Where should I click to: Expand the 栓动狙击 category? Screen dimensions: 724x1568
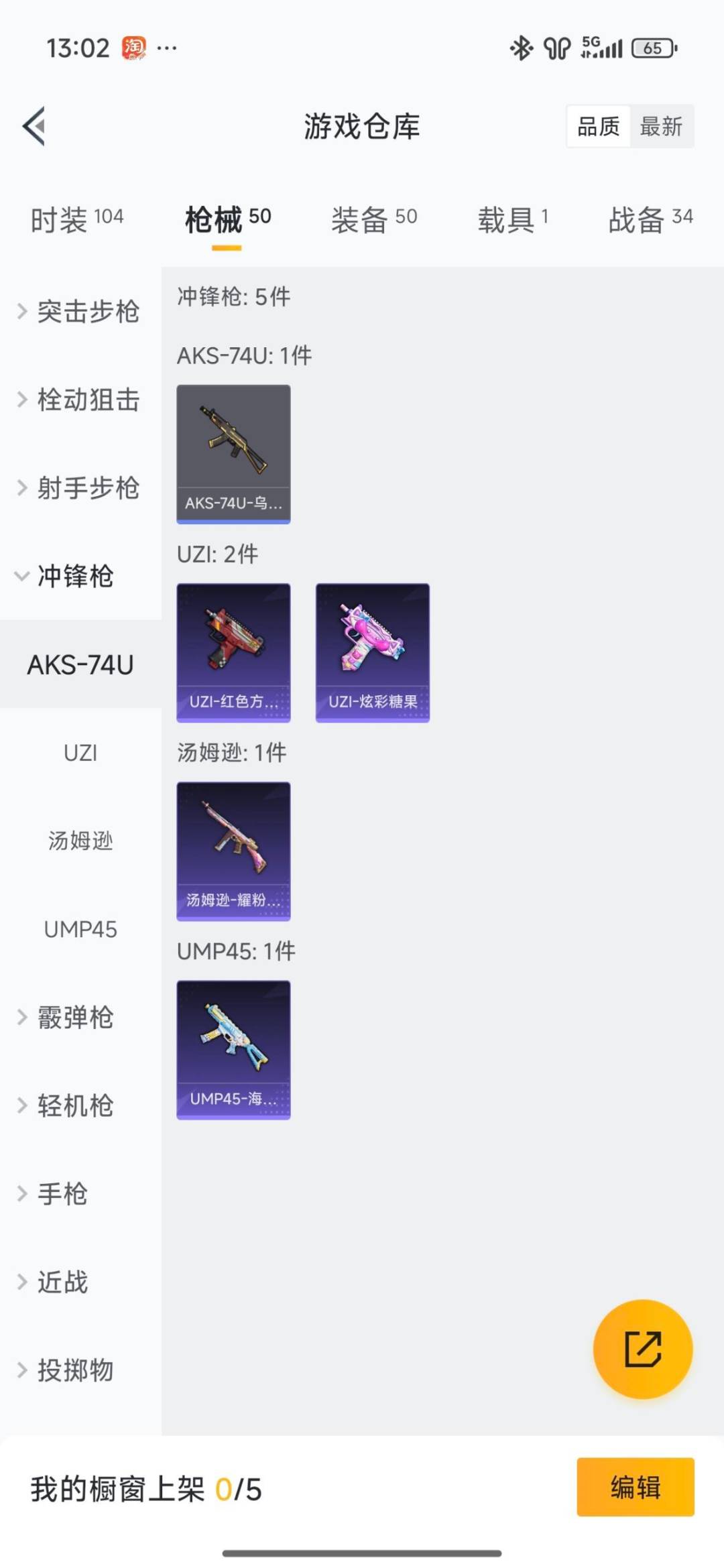80,400
